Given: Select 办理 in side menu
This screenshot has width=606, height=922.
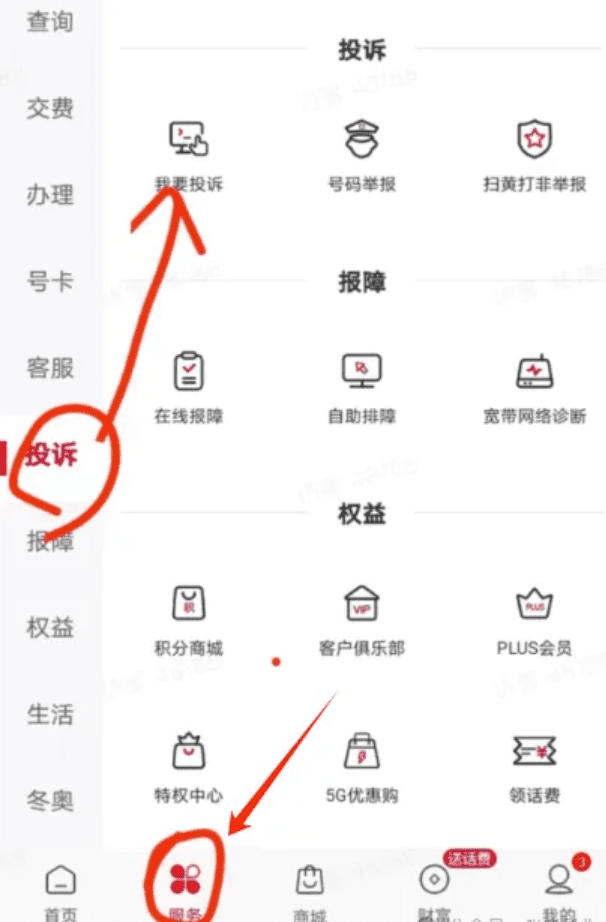Looking at the screenshot, I should click(50, 195).
